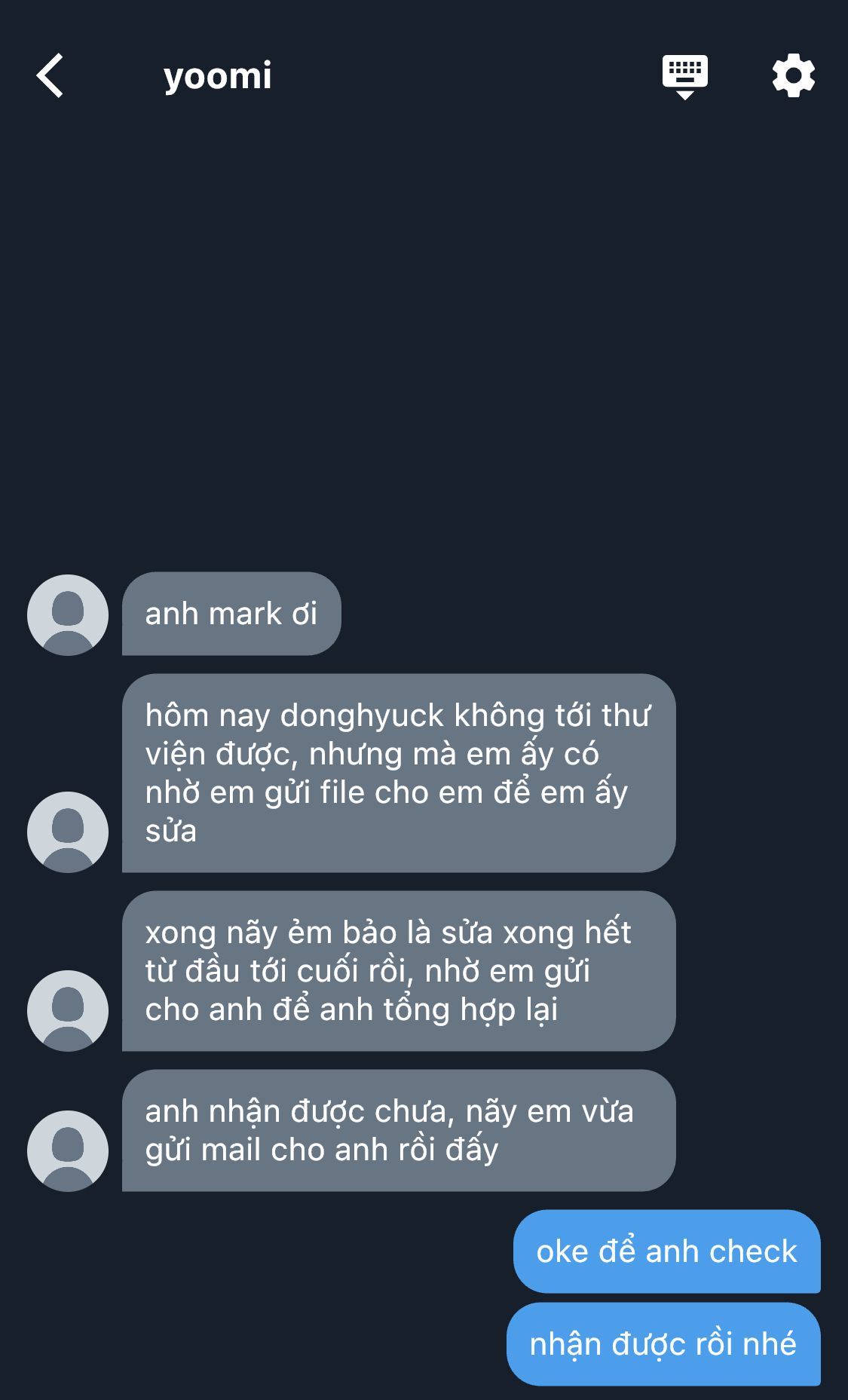The width and height of the screenshot is (848, 1400).
Task: Tap yoomi's avatar beside "anh mark ơi"
Action: pyautogui.click(x=68, y=614)
